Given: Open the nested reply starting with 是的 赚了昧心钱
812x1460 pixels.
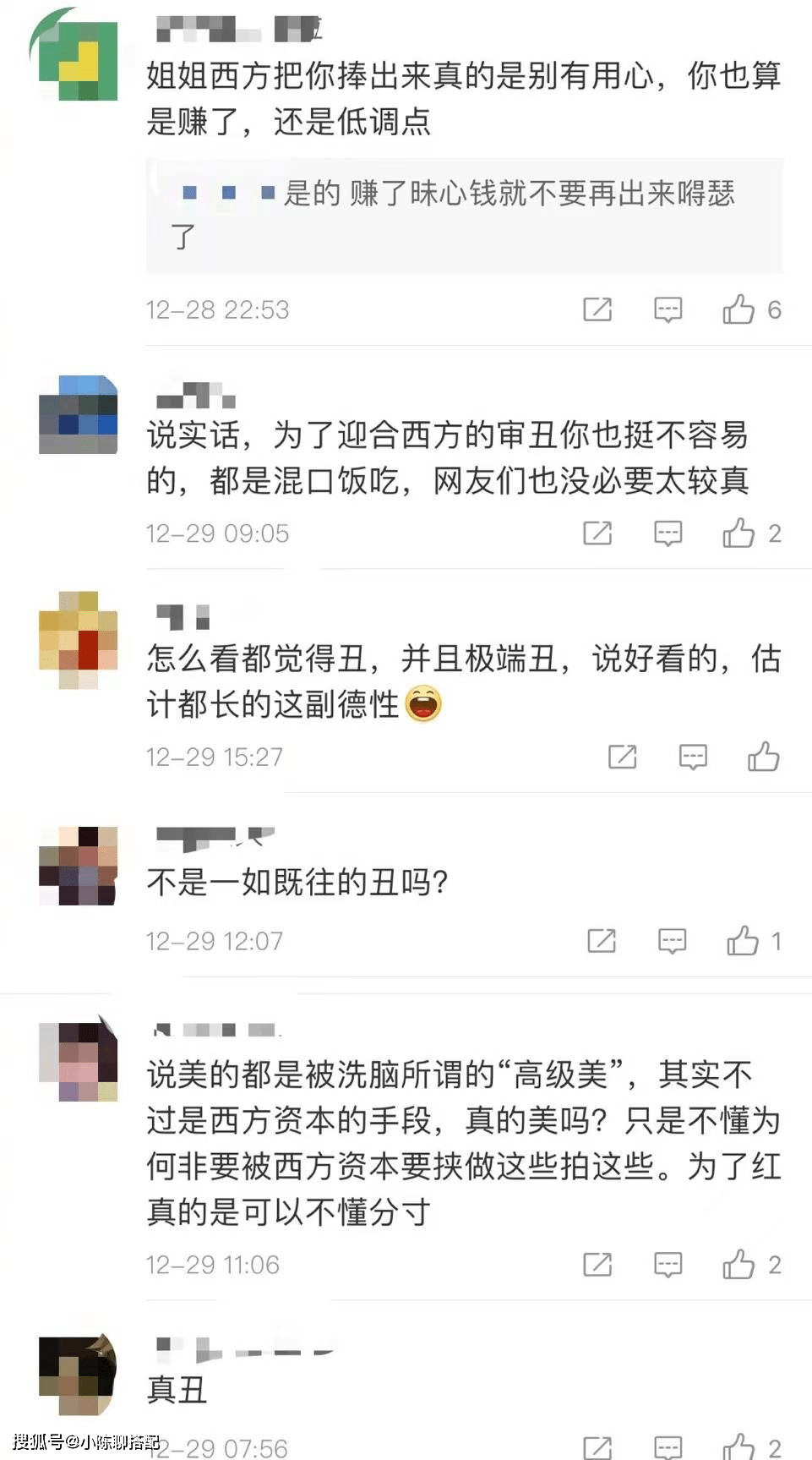Looking at the screenshot, I should pyautogui.click(x=464, y=215).
